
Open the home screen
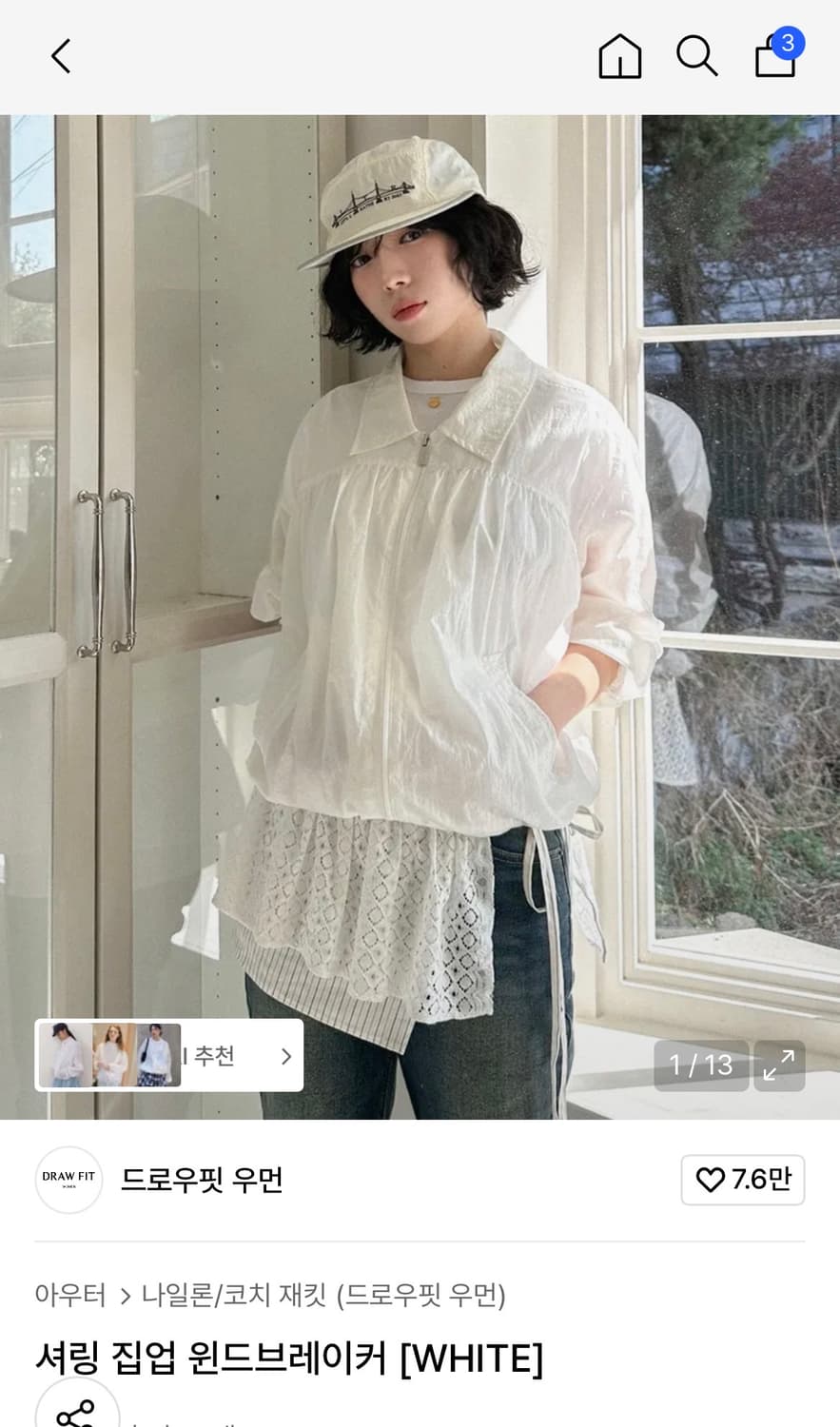(619, 56)
